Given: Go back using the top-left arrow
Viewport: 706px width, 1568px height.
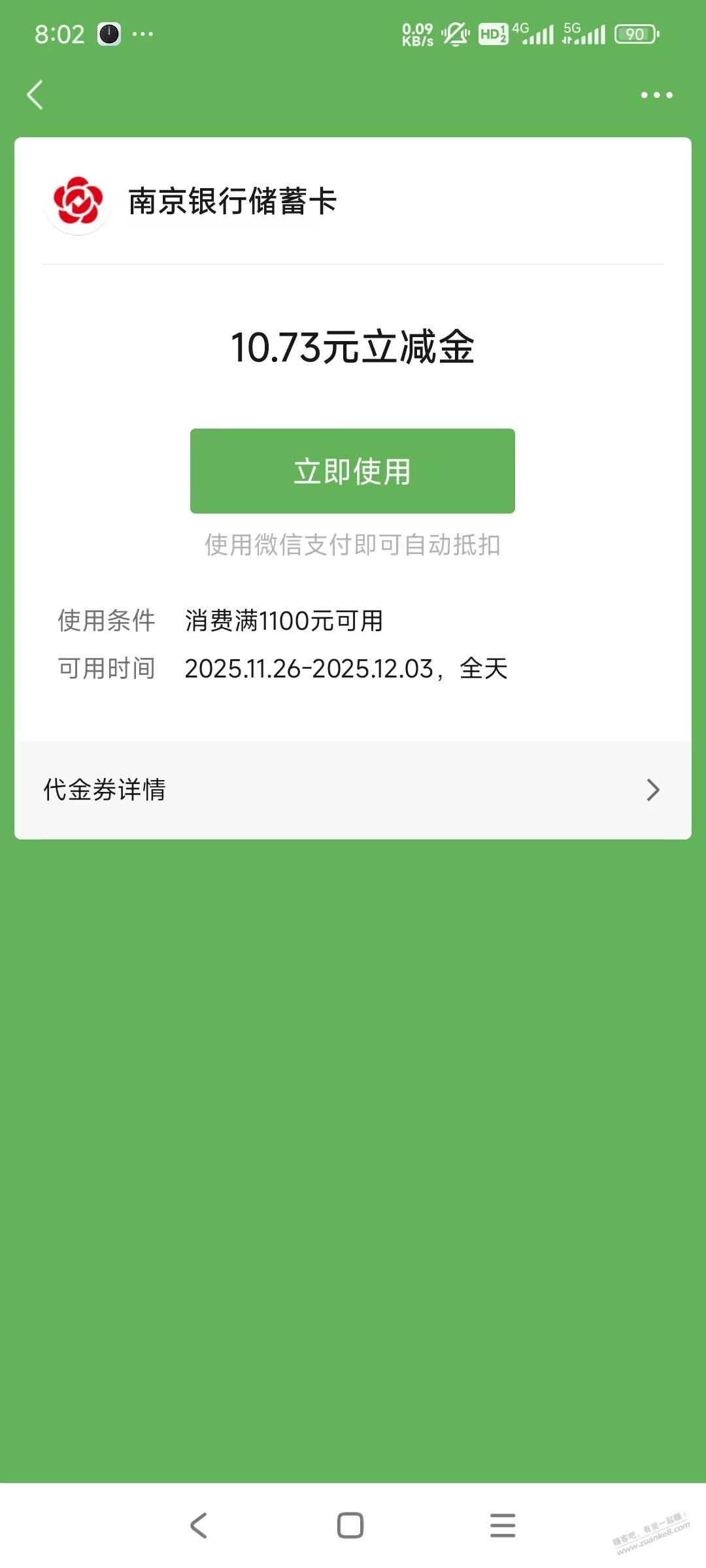Looking at the screenshot, I should (35, 95).
